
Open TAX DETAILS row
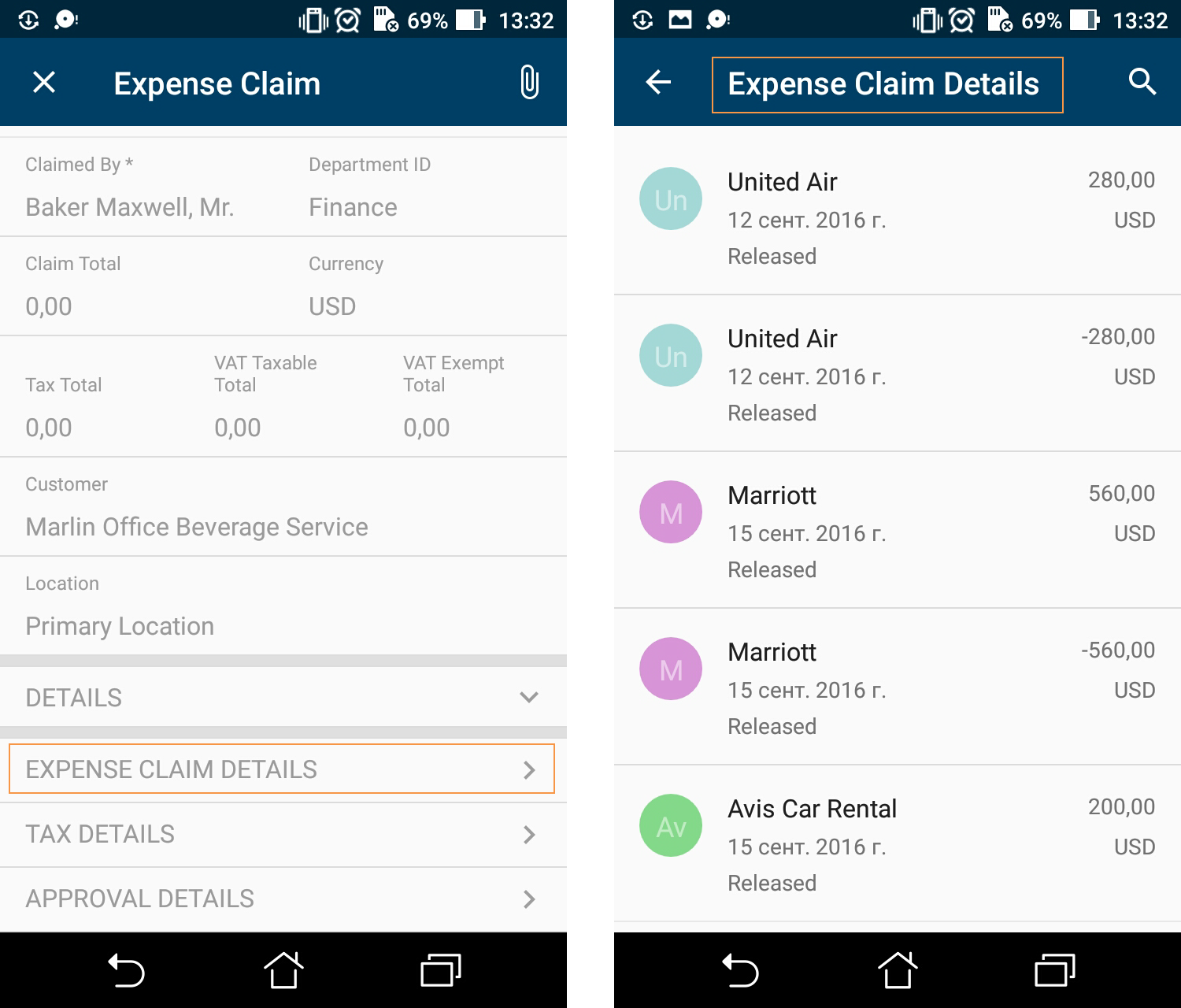(283, 834)
